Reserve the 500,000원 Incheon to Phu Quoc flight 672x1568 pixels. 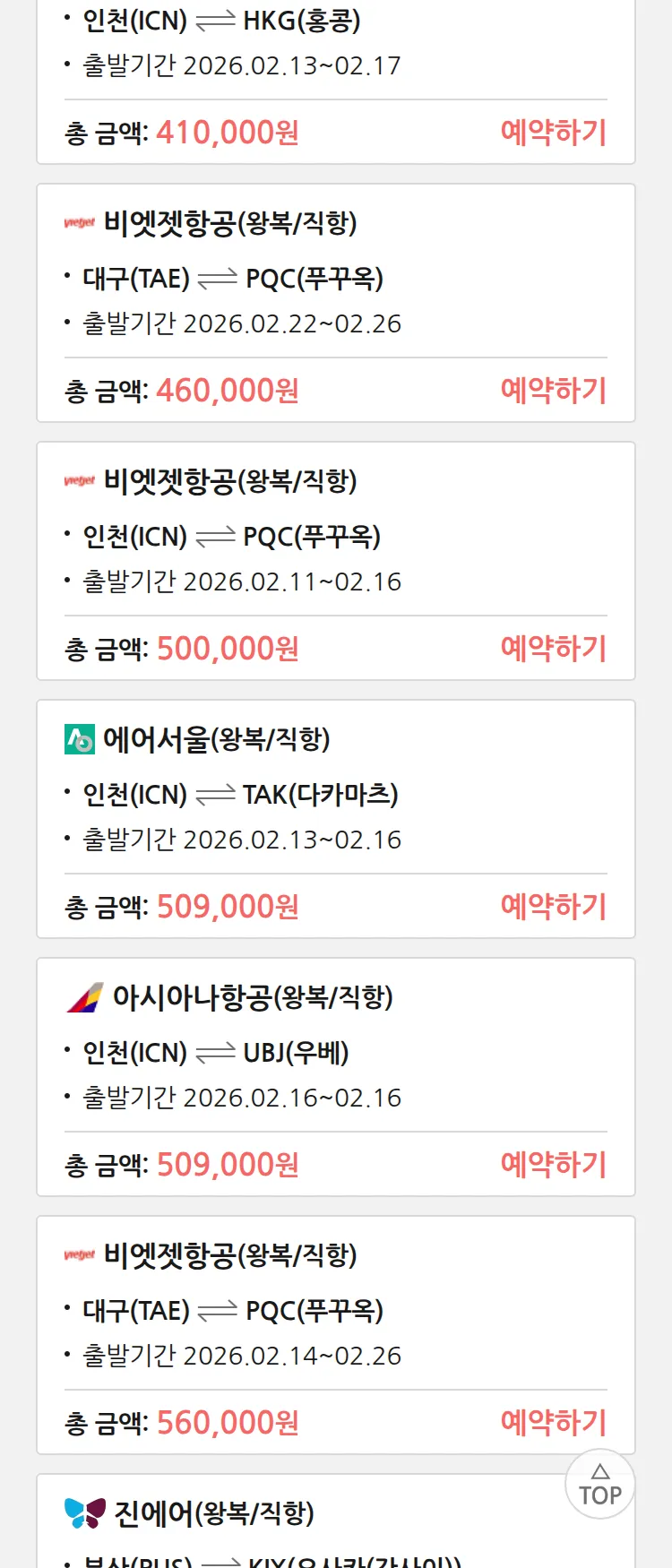point(553,649)
